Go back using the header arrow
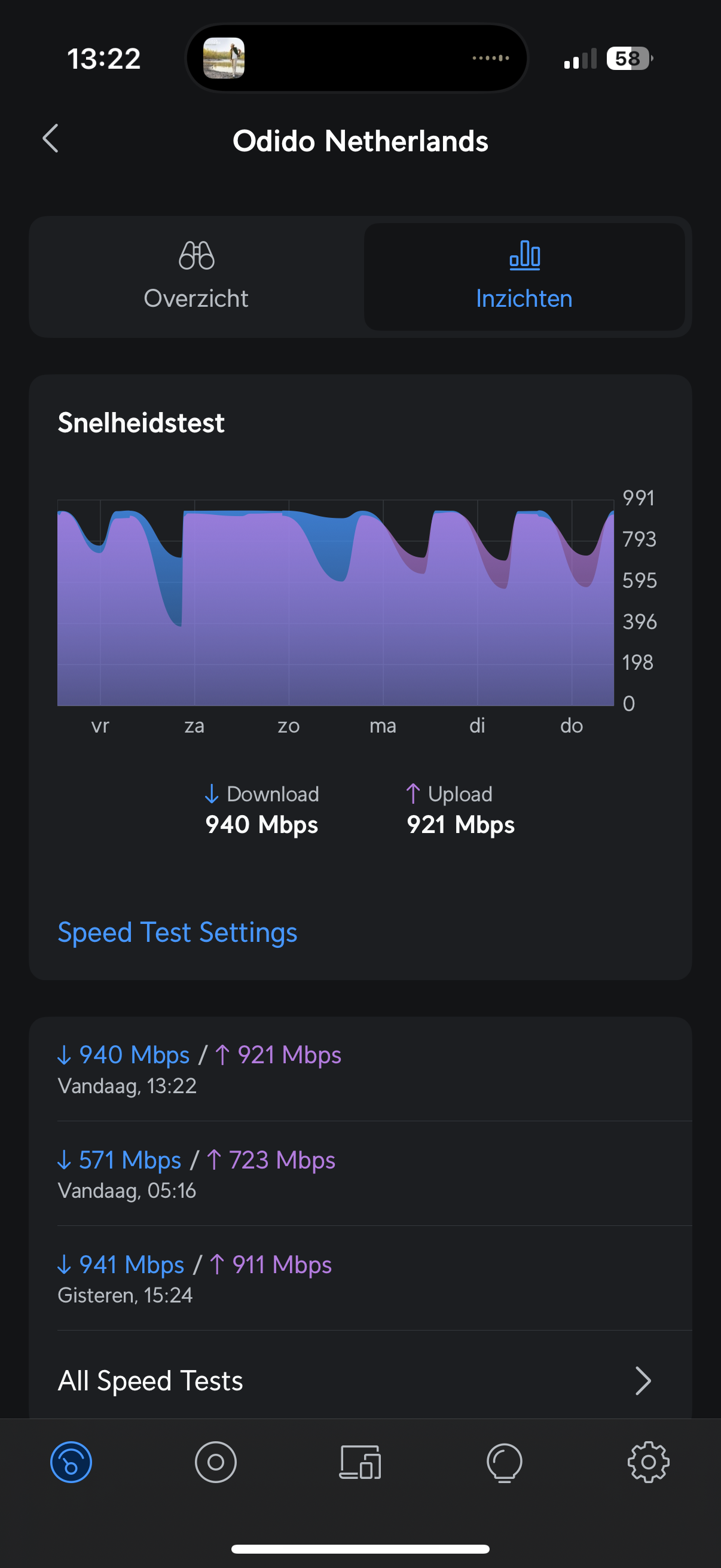The width and height of the screenshot is (721, 1568). coord(51,139)
